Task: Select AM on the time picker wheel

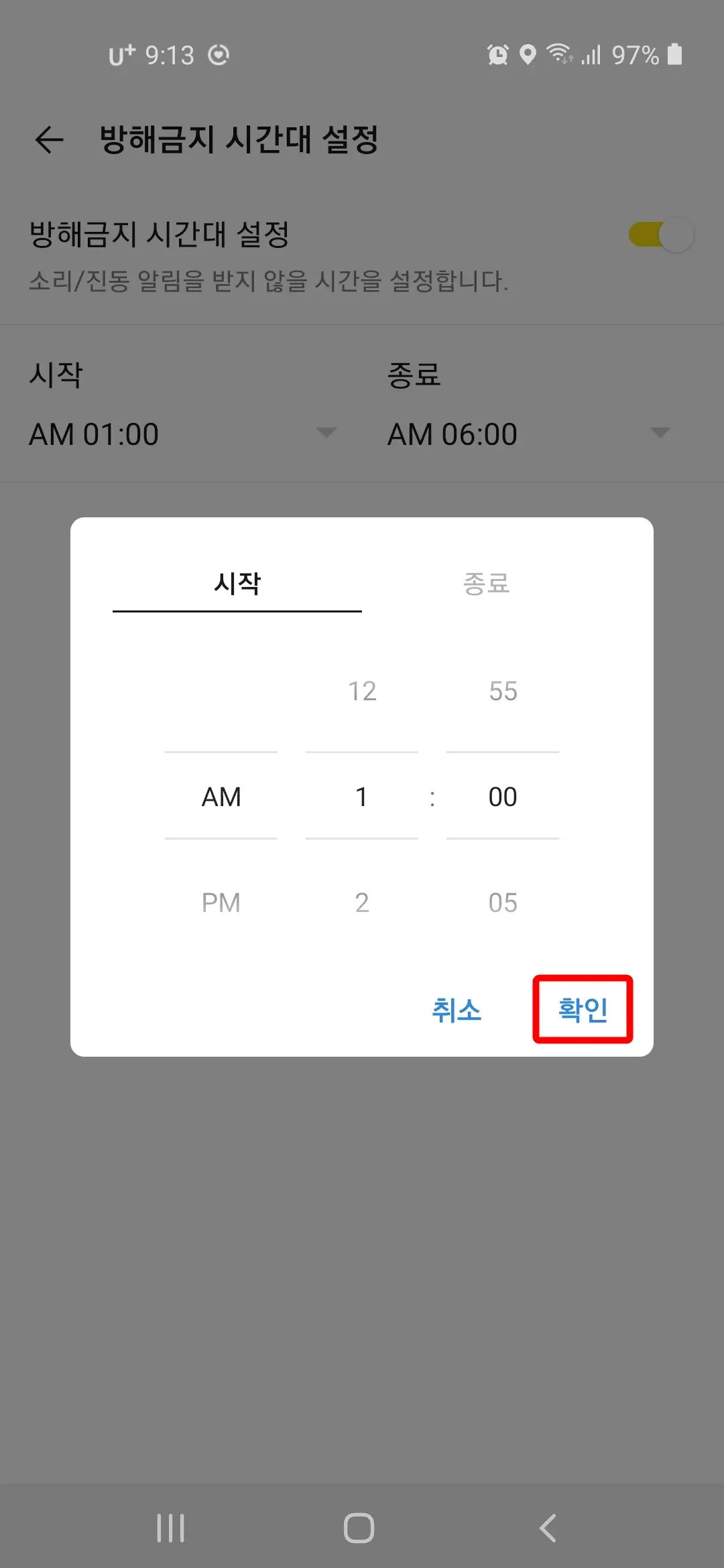Action: click(x=221, y=797)
